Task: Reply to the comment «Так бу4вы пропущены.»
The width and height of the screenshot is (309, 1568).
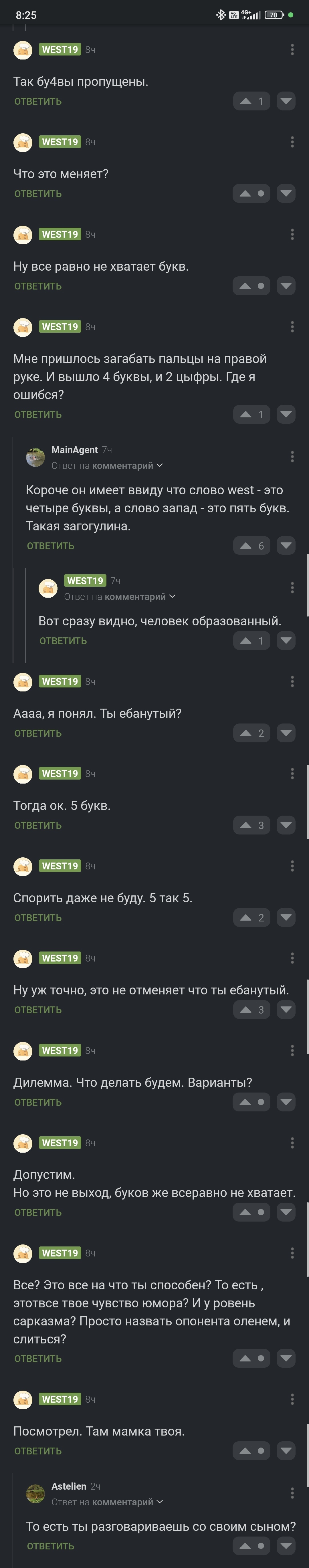Action: (38, 101)
